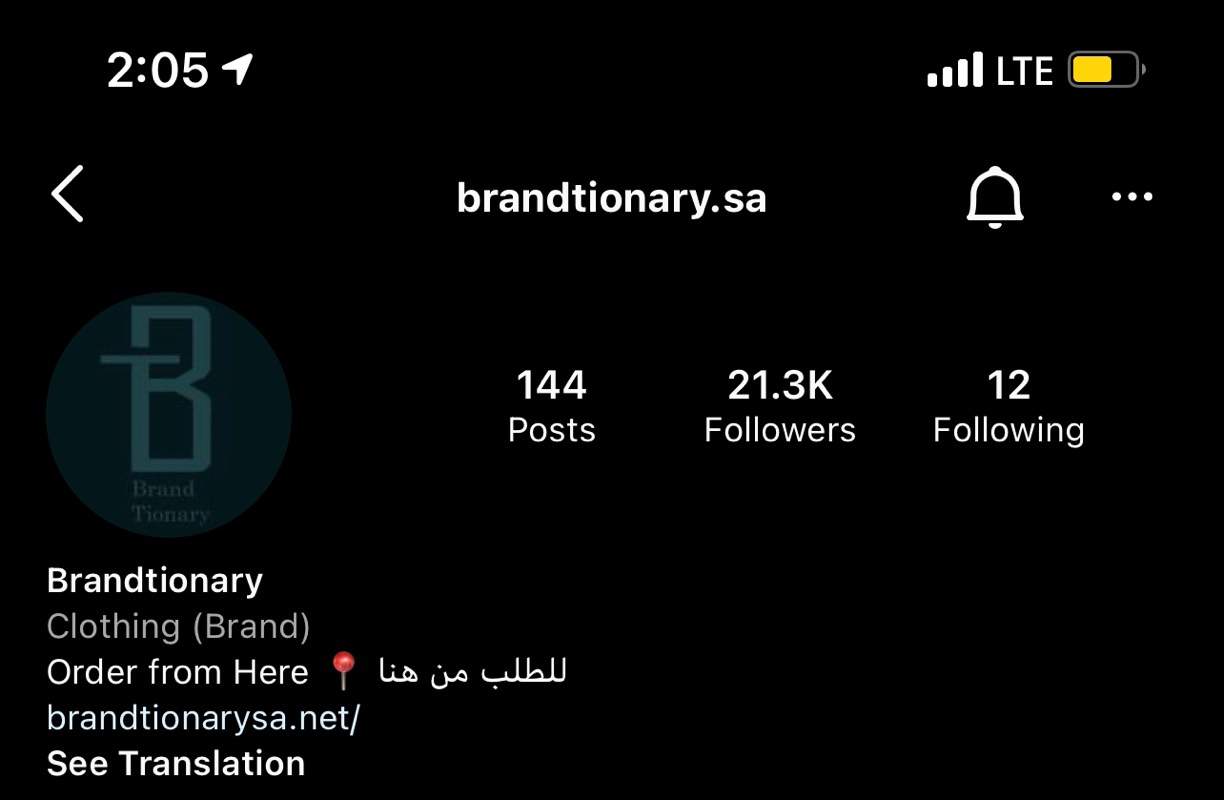Viewport: 1224px width, 800px height.
Task: Open the three-dot overflow menu
Action: 1132,197
